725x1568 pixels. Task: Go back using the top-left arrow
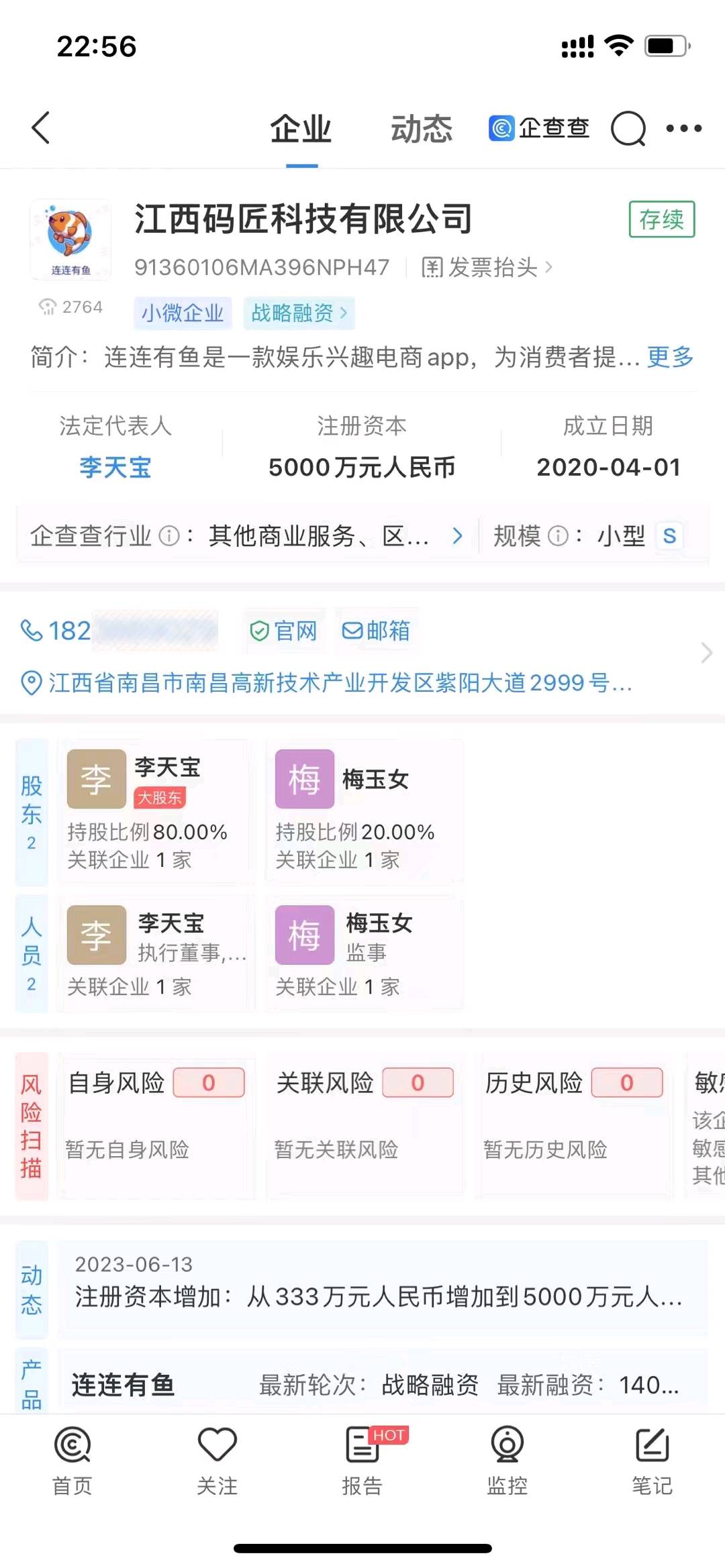(x=41, y=127)
